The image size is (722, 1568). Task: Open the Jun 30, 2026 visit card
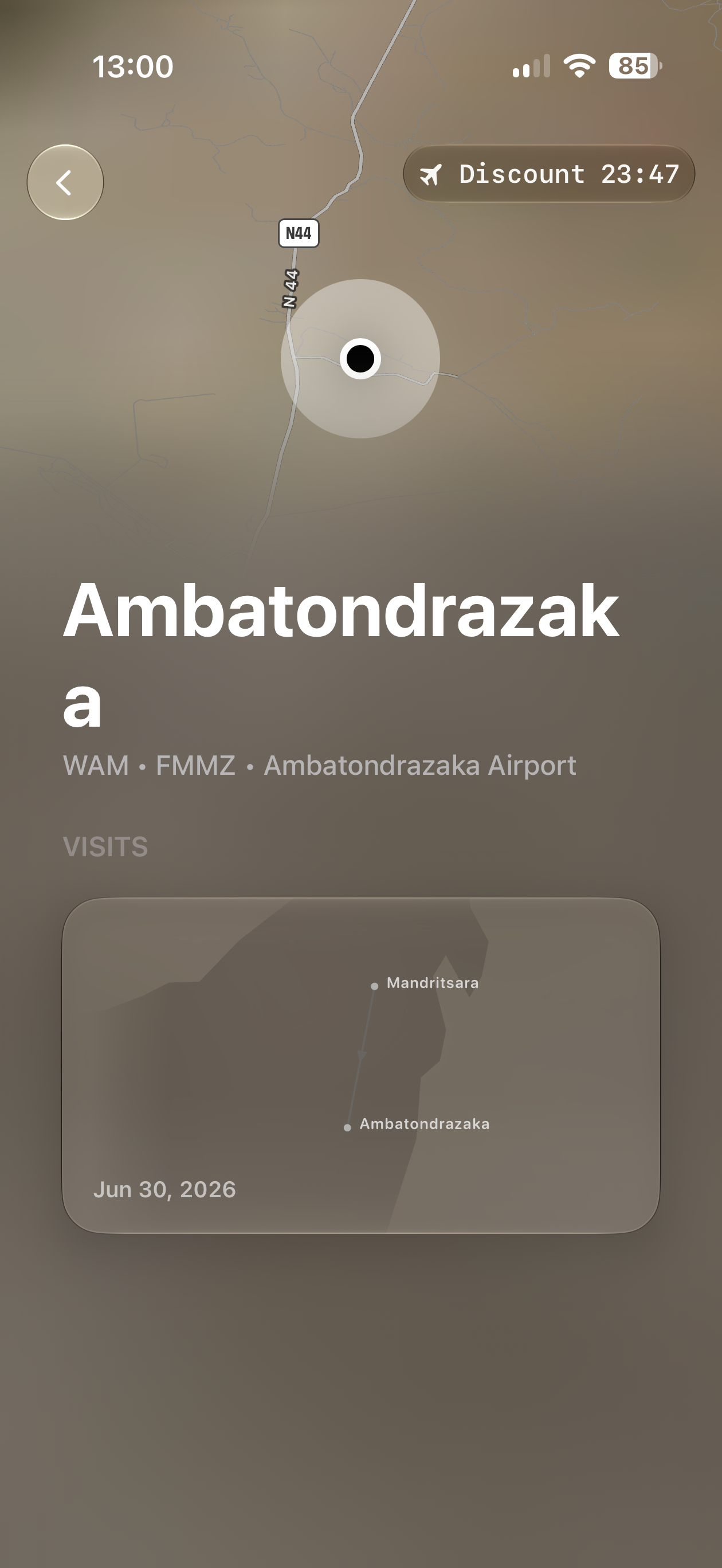(x=361, y=1065)
